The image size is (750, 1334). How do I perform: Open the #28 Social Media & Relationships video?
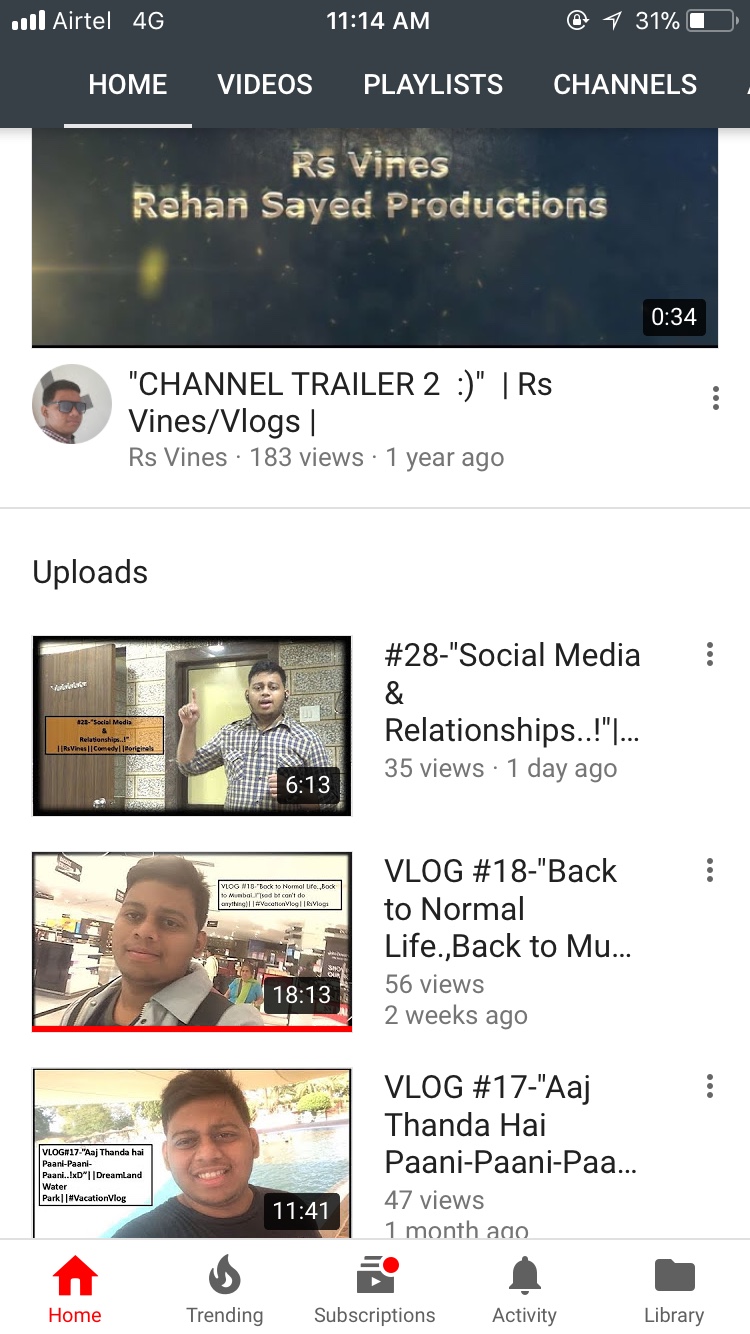[192, 726]
